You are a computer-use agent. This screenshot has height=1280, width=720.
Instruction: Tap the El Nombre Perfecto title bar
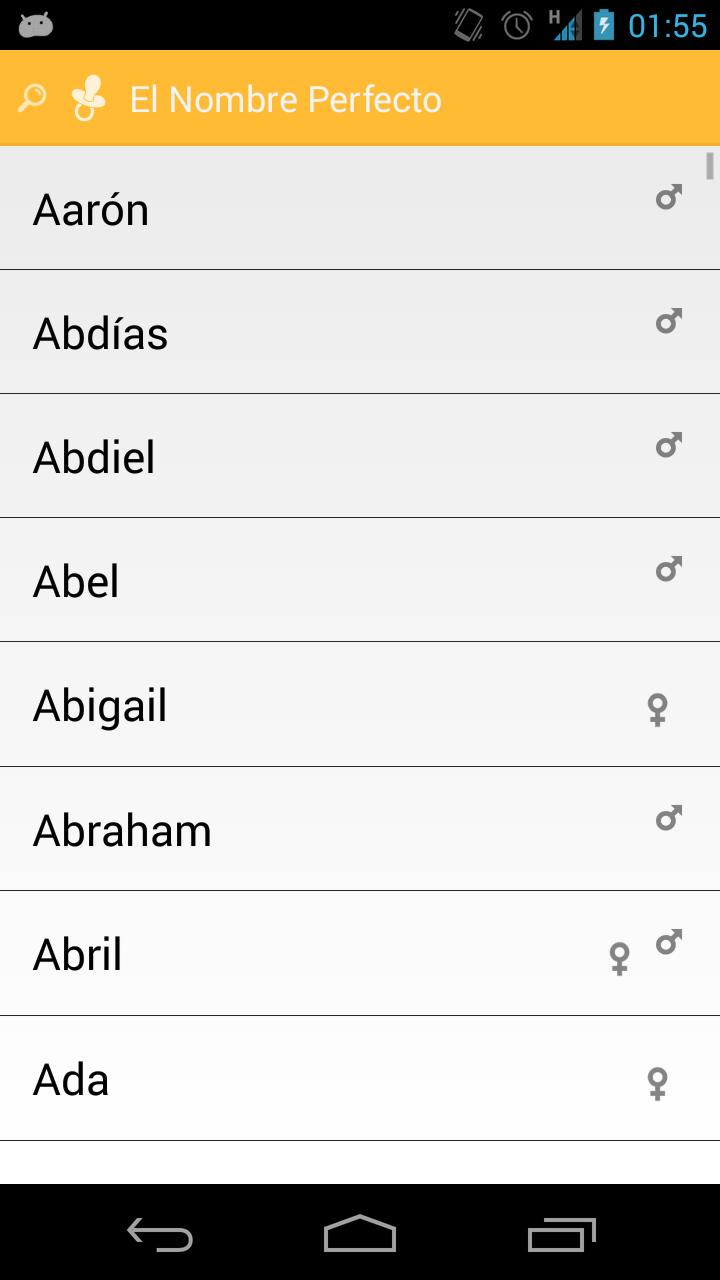point(287,98)
